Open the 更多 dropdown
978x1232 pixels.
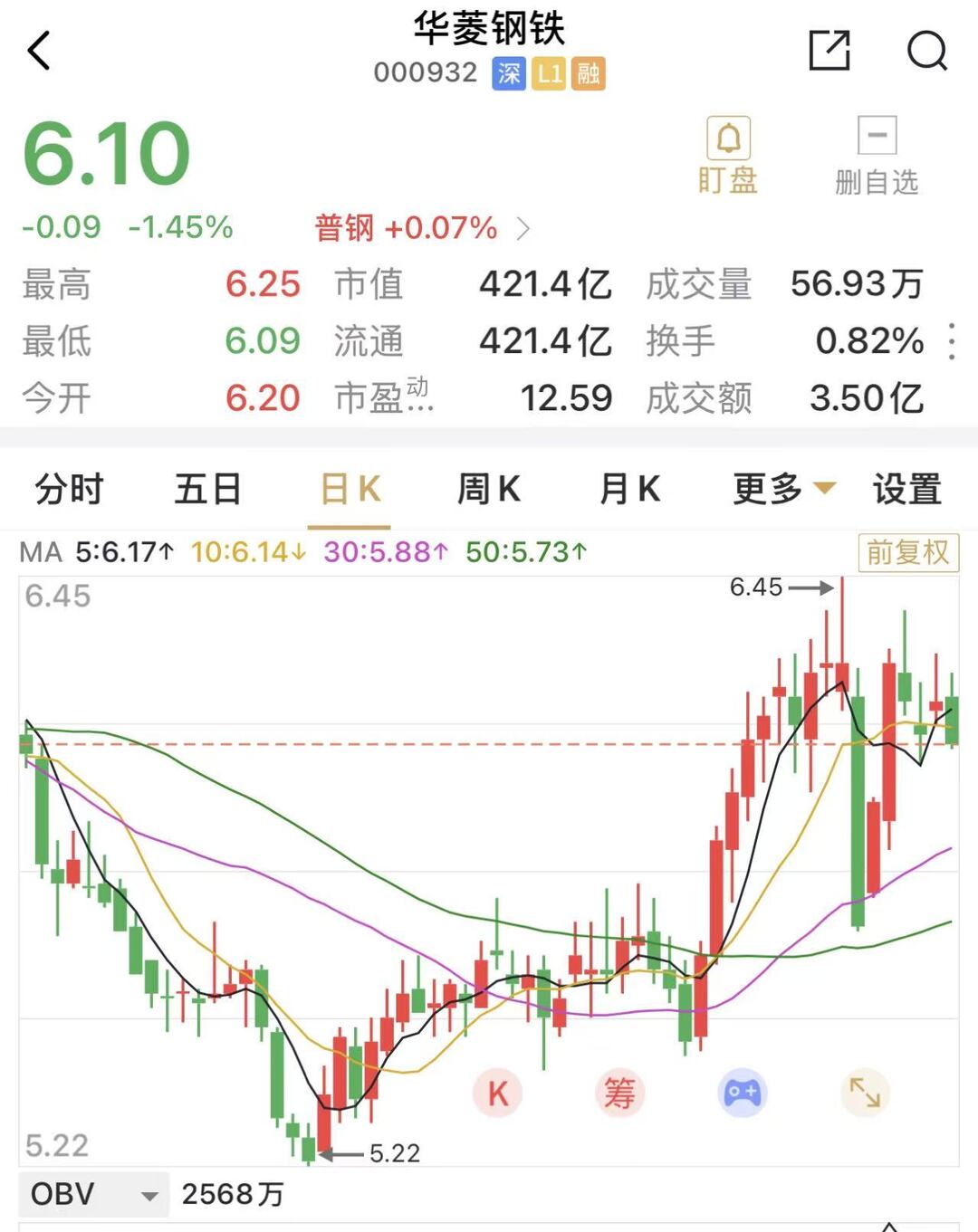[781, 488]
